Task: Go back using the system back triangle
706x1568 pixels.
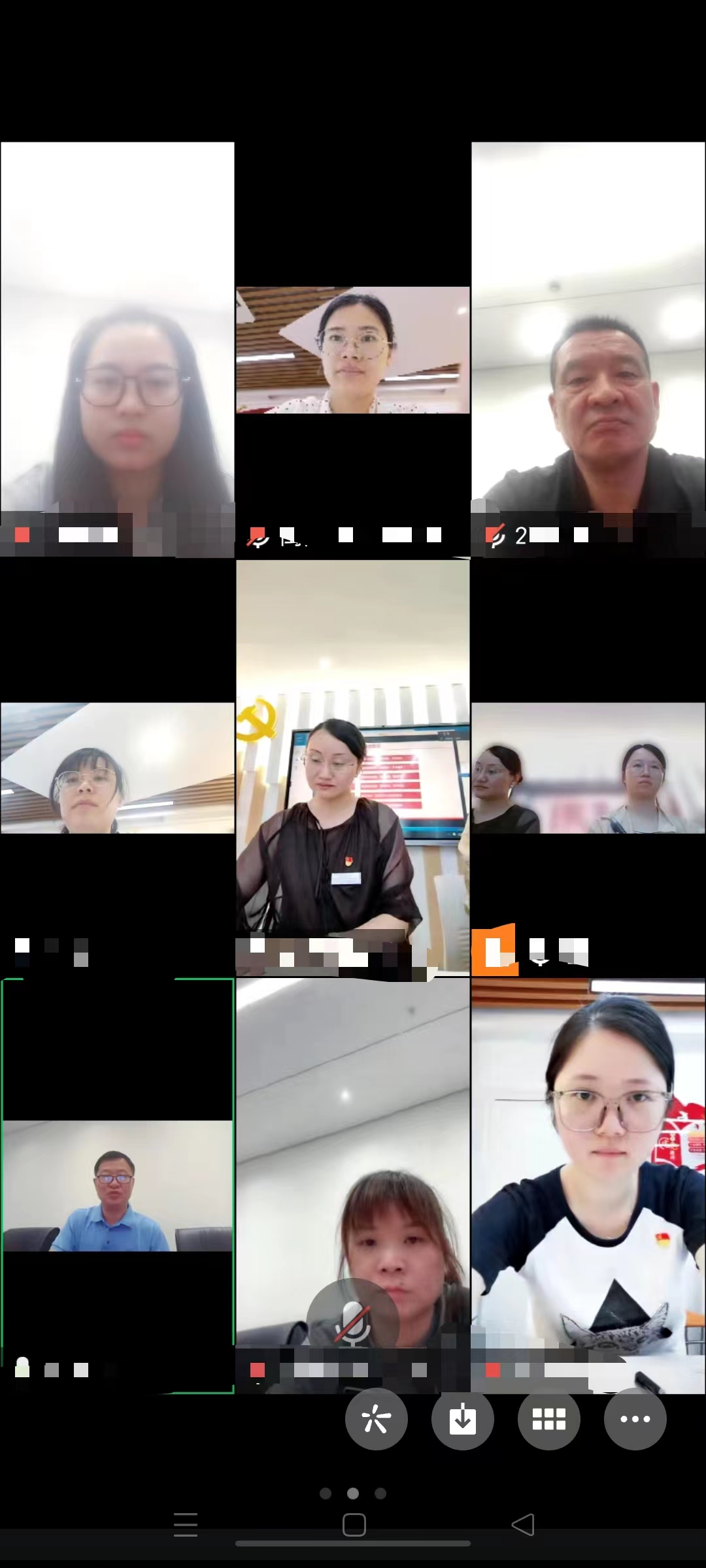Action: (x=523, y=1524)
